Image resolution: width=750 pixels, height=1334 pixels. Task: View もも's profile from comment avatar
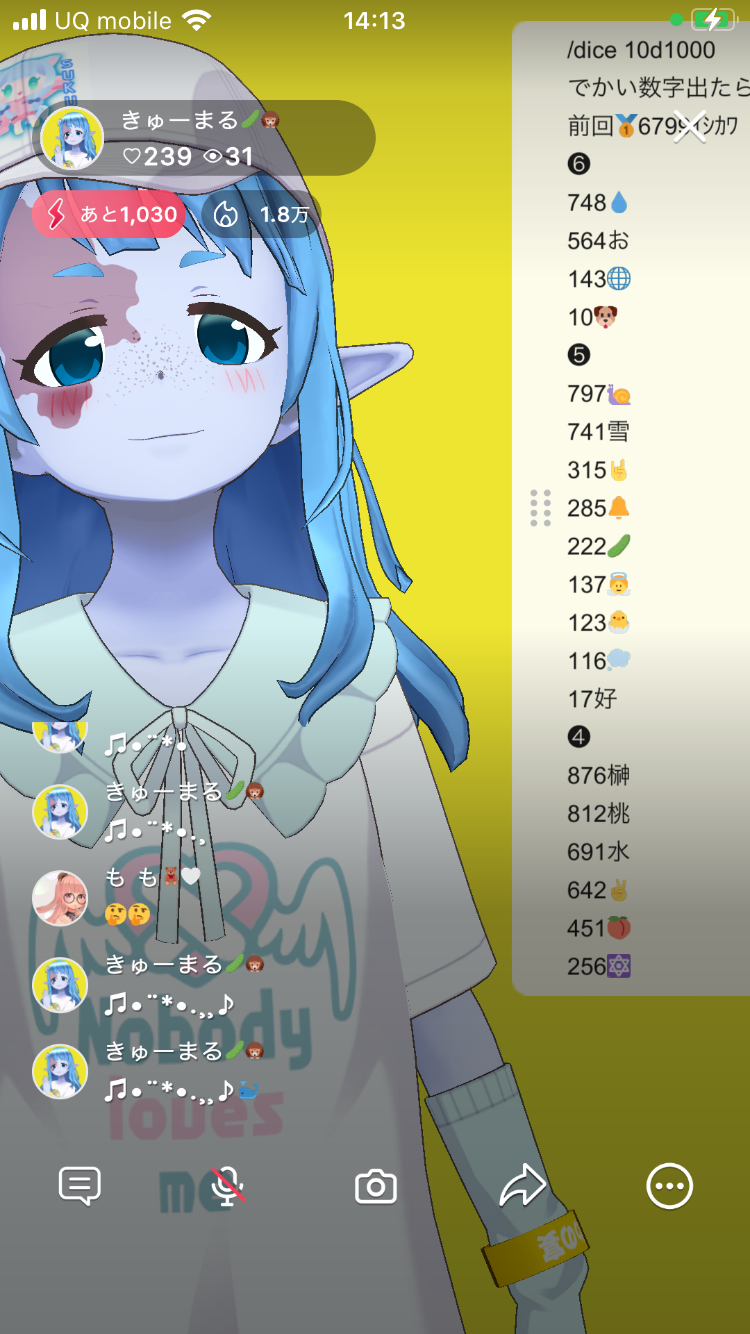point(60,897)
